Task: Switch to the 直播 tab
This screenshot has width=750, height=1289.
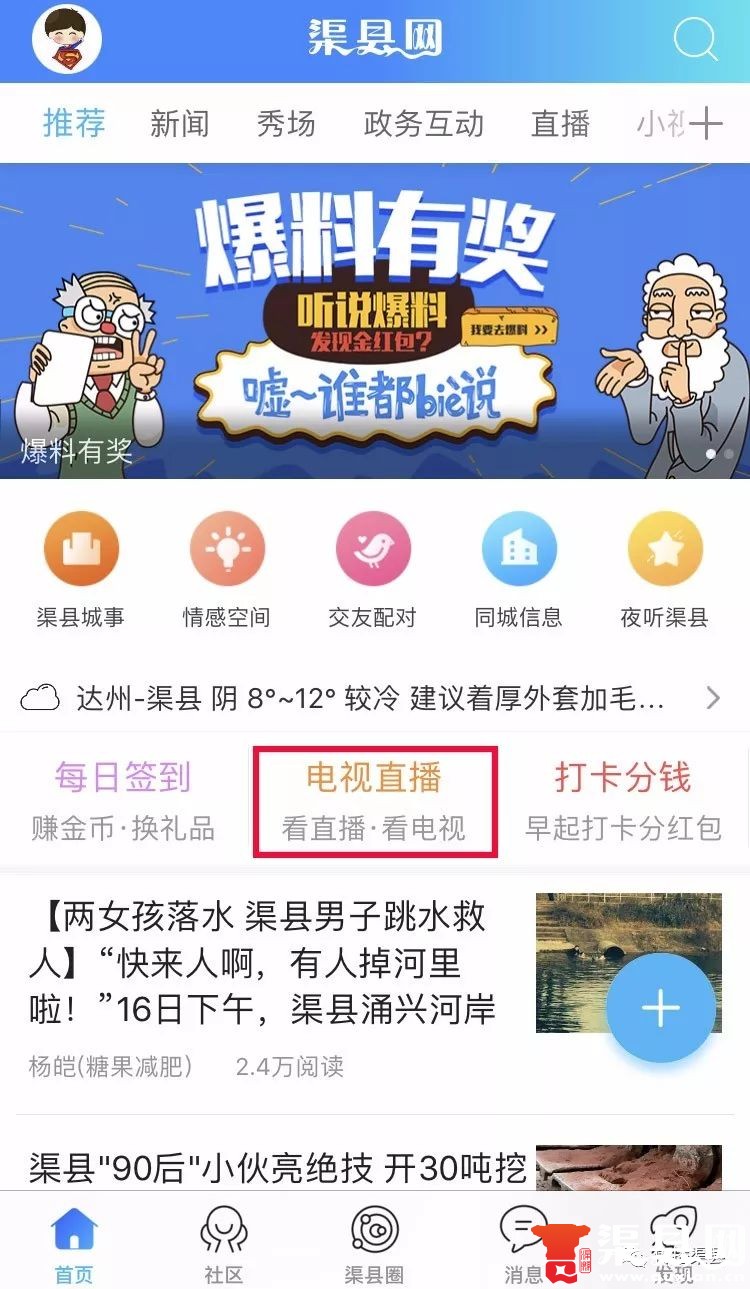Action: click(560, 124)
